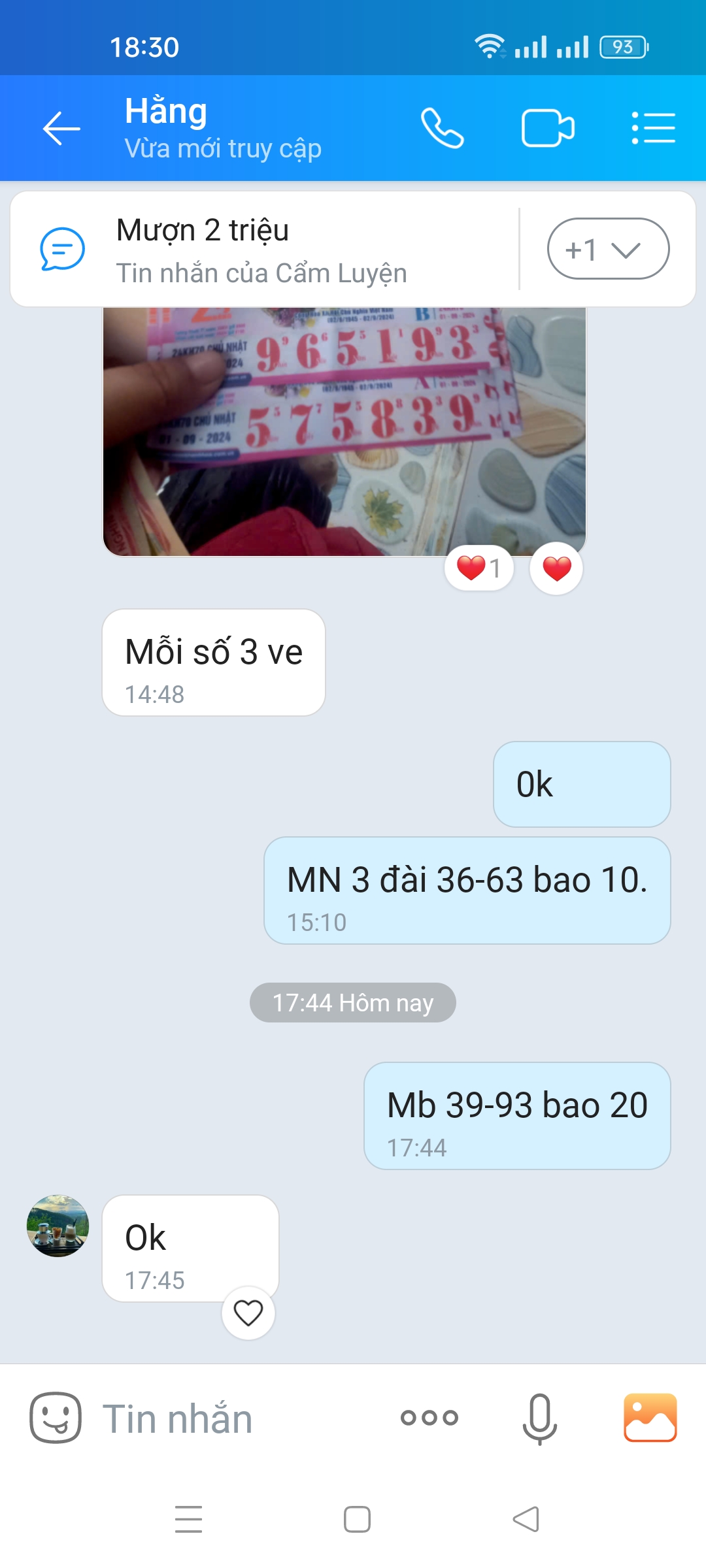Open the sticker and emoji picker
The height and width of the screenshot is (1568, 706).
pyautogui.click(x=56, y=1418)
